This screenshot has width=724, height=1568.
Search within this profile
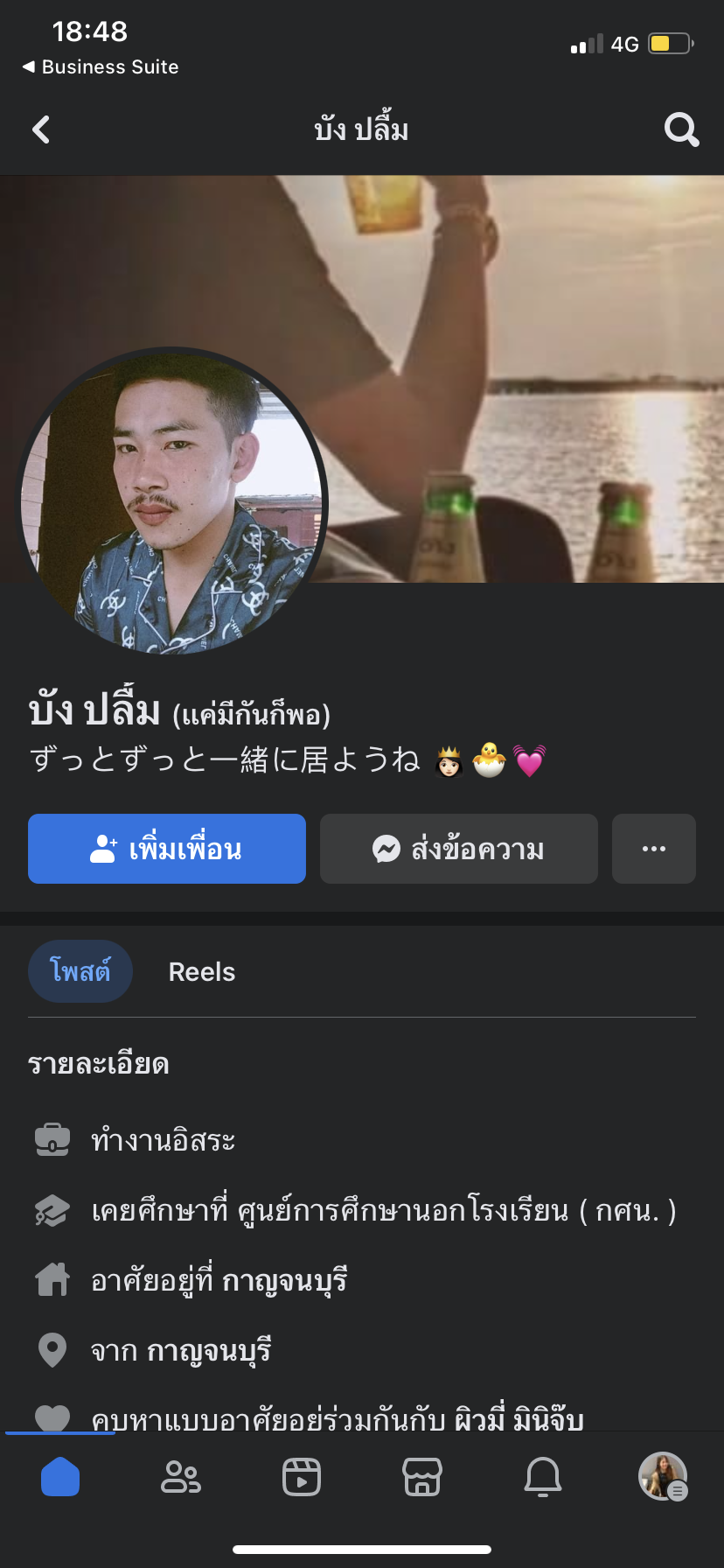[x=681, y=130]
